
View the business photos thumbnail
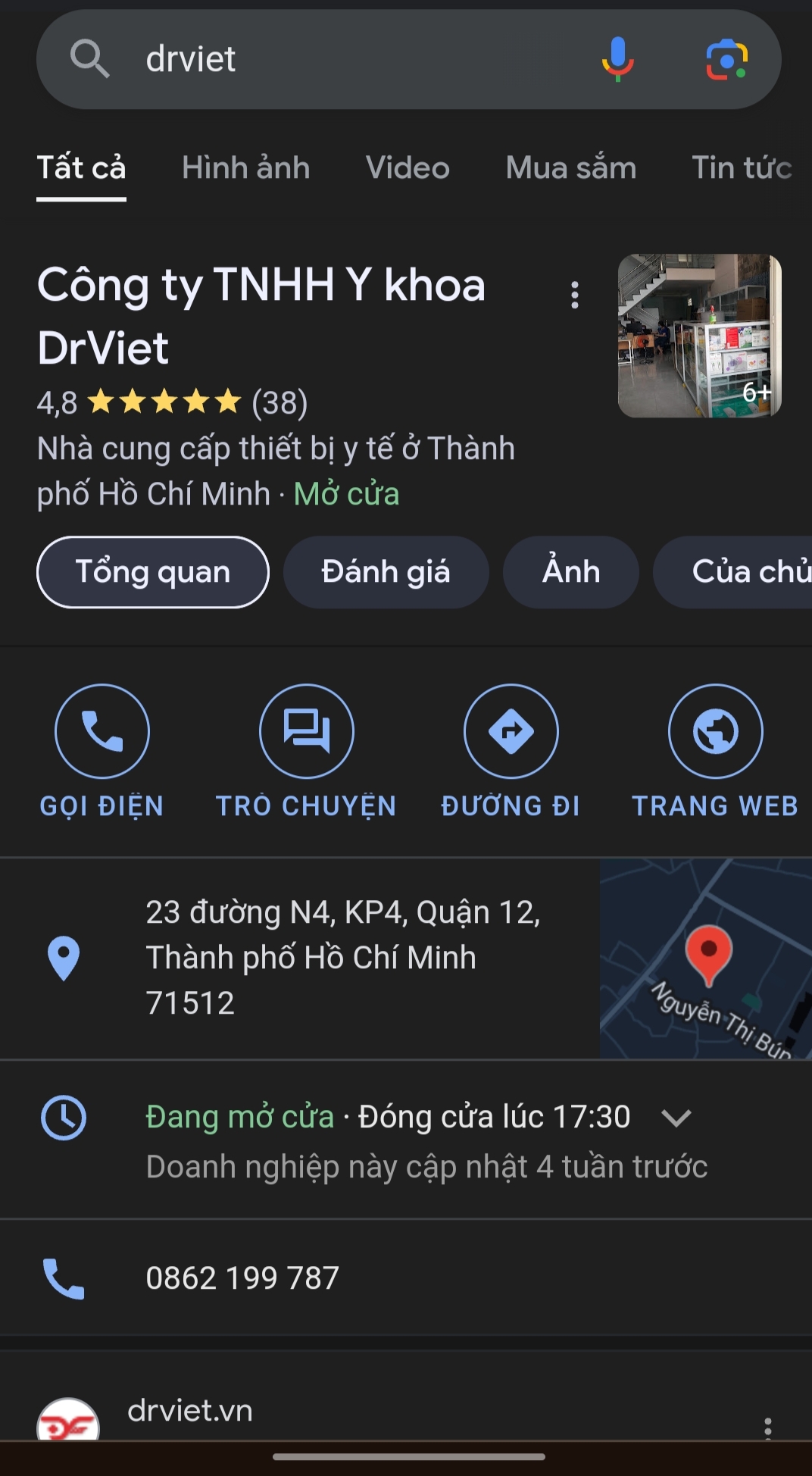click(699, 336)
